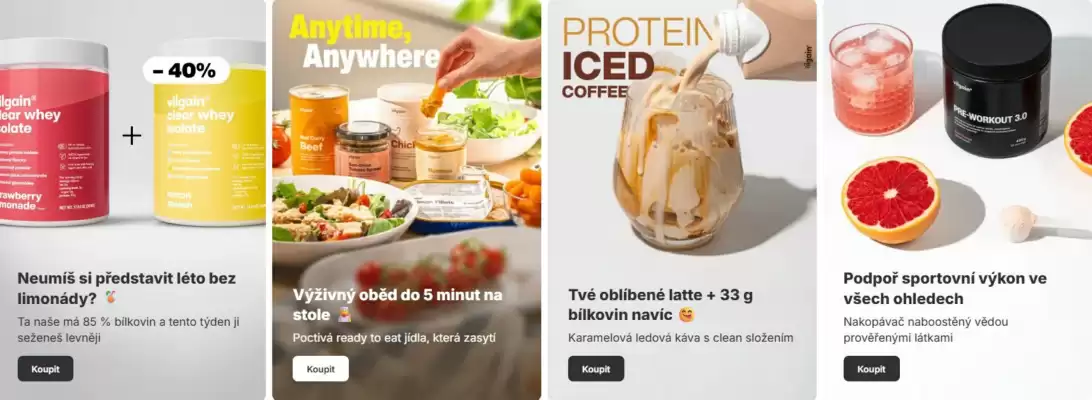Open the Anytime, Anywhere meals card
Screen dimensions: 1092x400
[406, 150]
